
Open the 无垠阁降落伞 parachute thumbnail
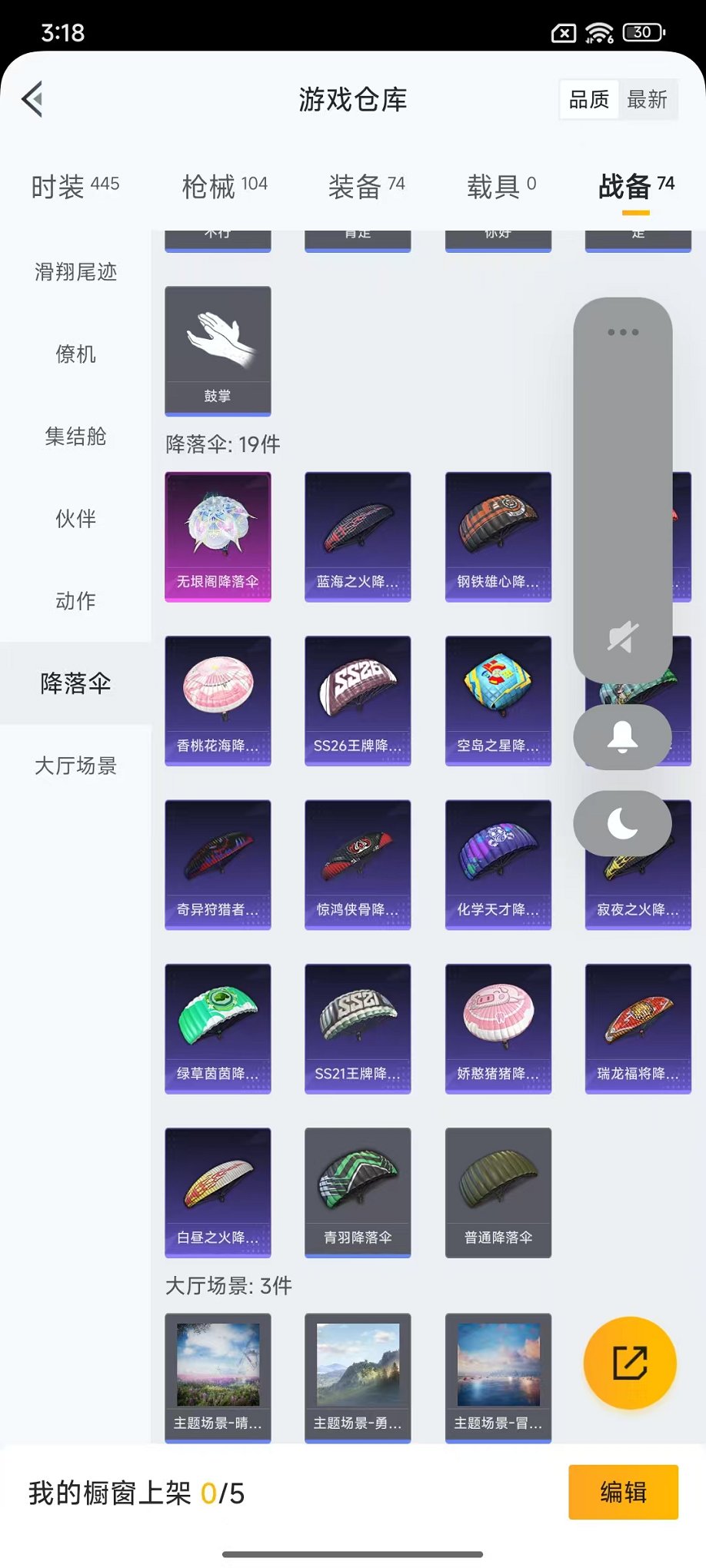pyautogui.click(x=218, y=536)
